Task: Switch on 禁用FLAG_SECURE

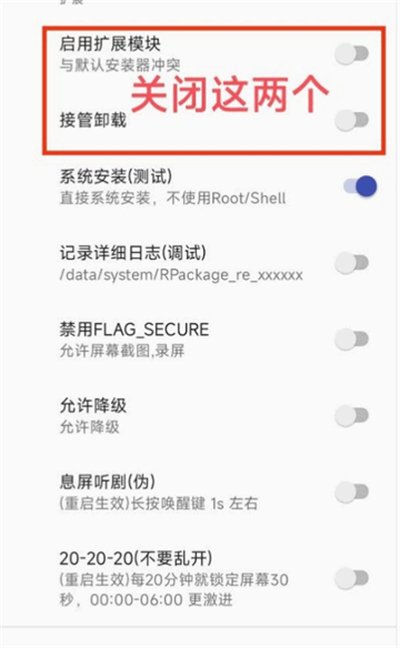Action: coord(352,339)
